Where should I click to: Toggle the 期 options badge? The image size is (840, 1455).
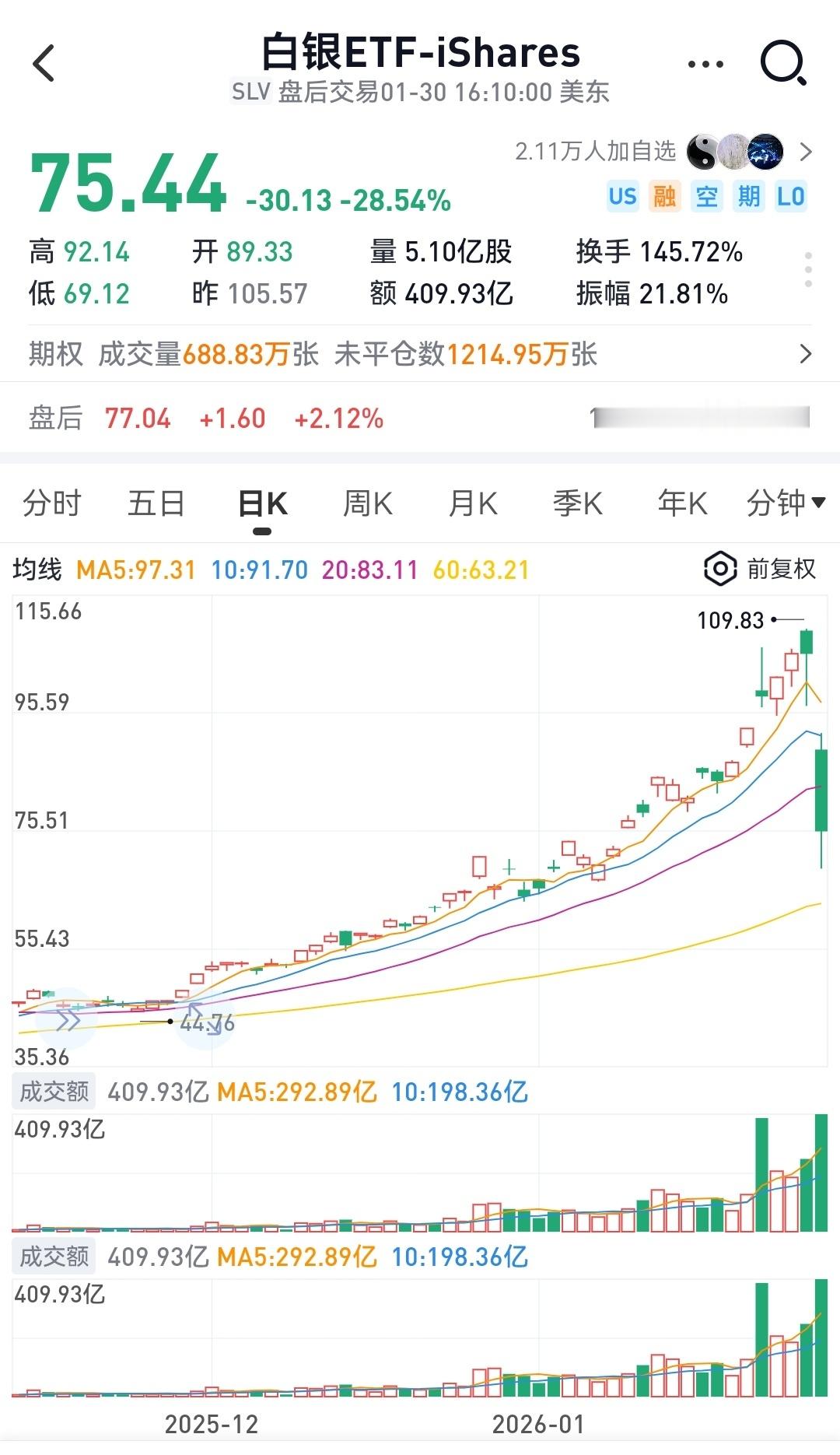[750, 197]
